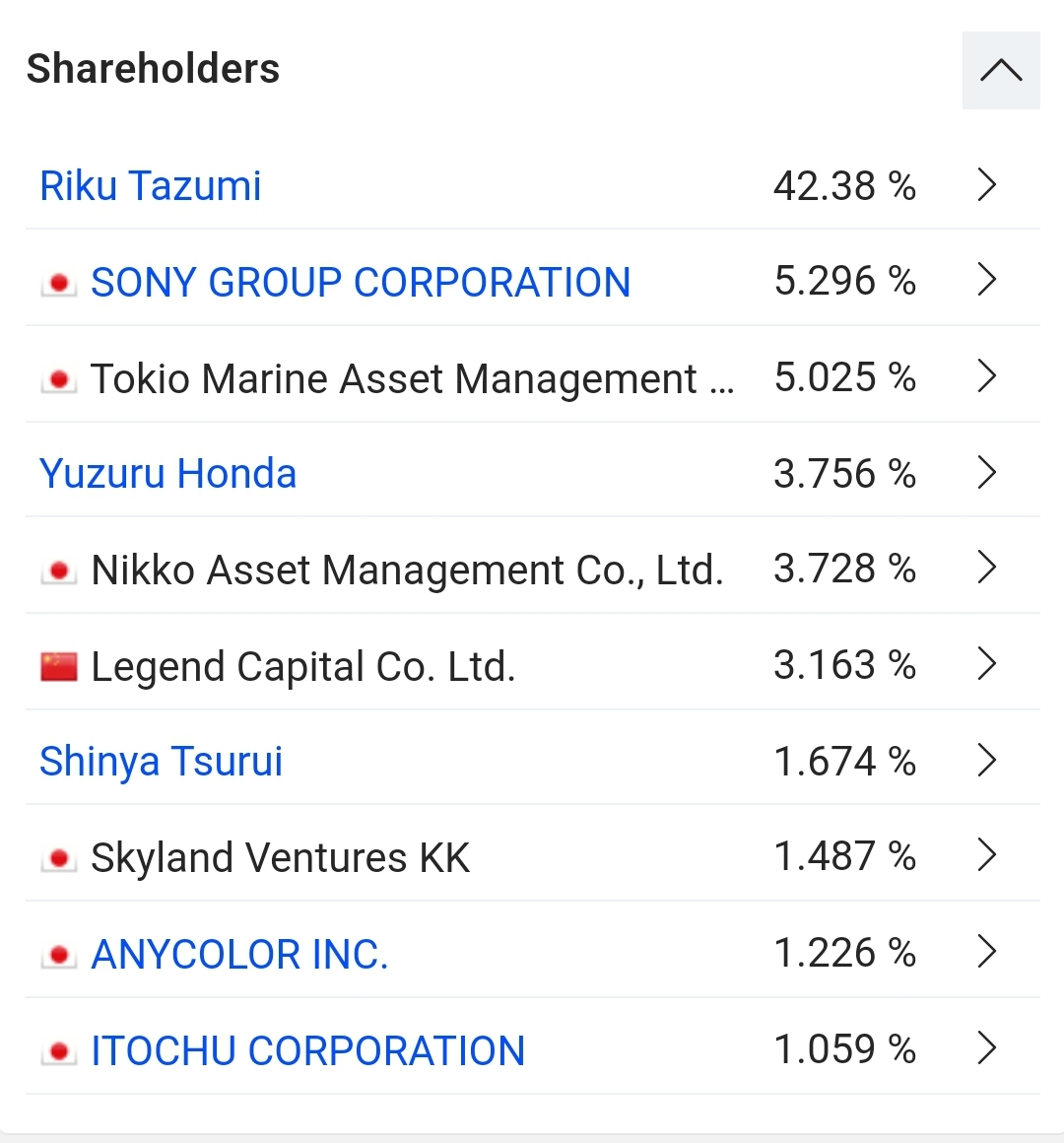Open Nikko Asset Management Co., Ltd.
1064x1143 pixels.
pos(407,571)
